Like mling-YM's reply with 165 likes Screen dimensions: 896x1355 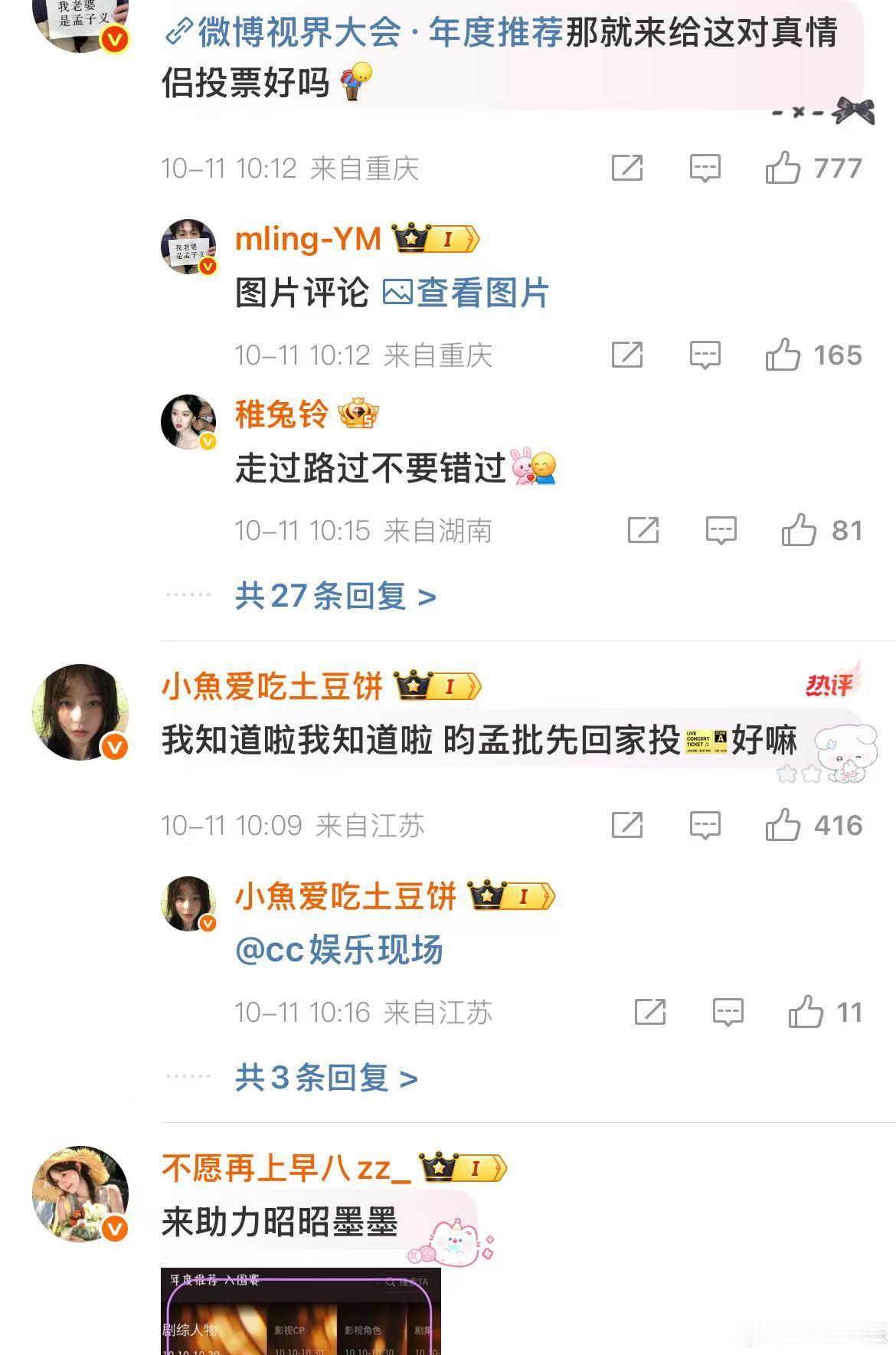(x=783, y=355)
